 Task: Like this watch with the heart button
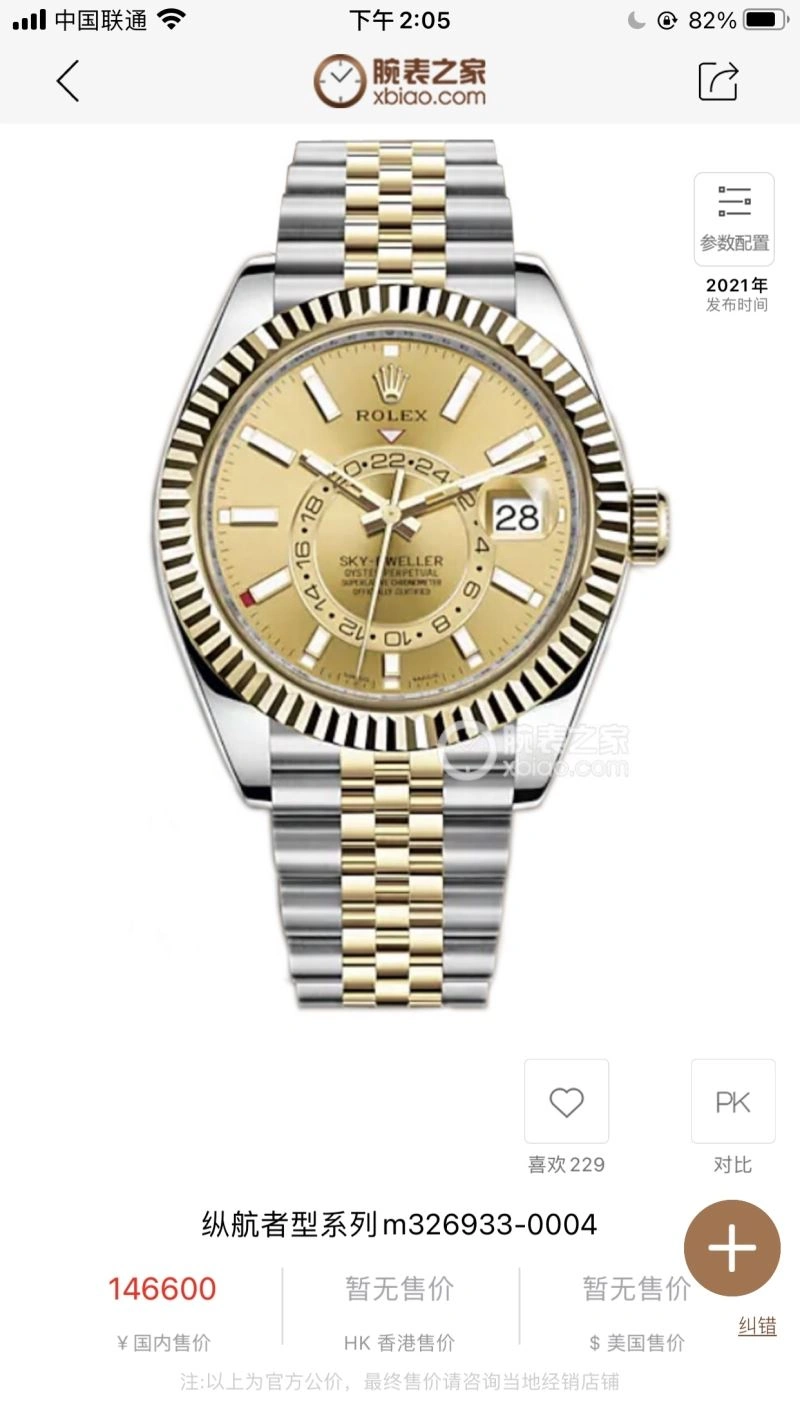click(566, 1102)
